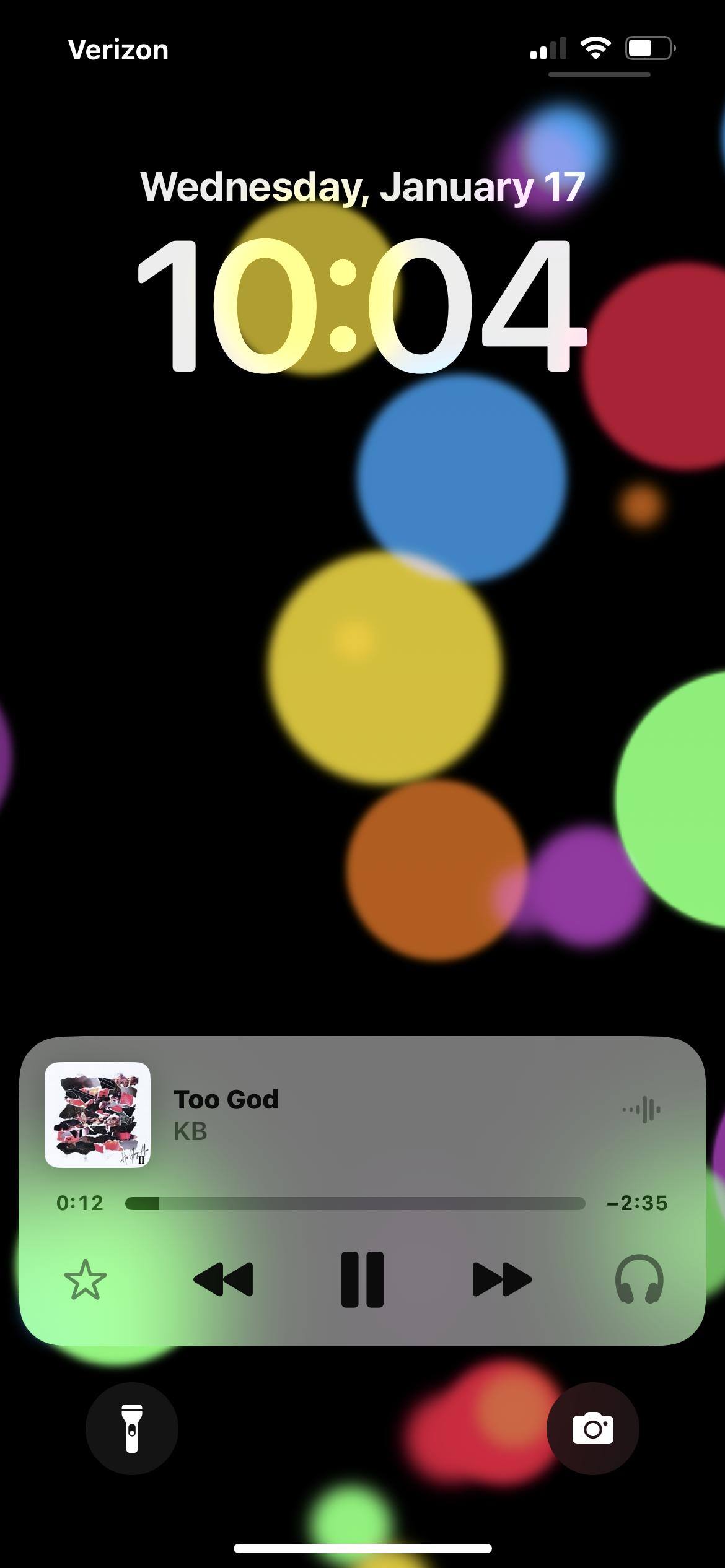Favorite the song with the star icon

[86, 1280]
